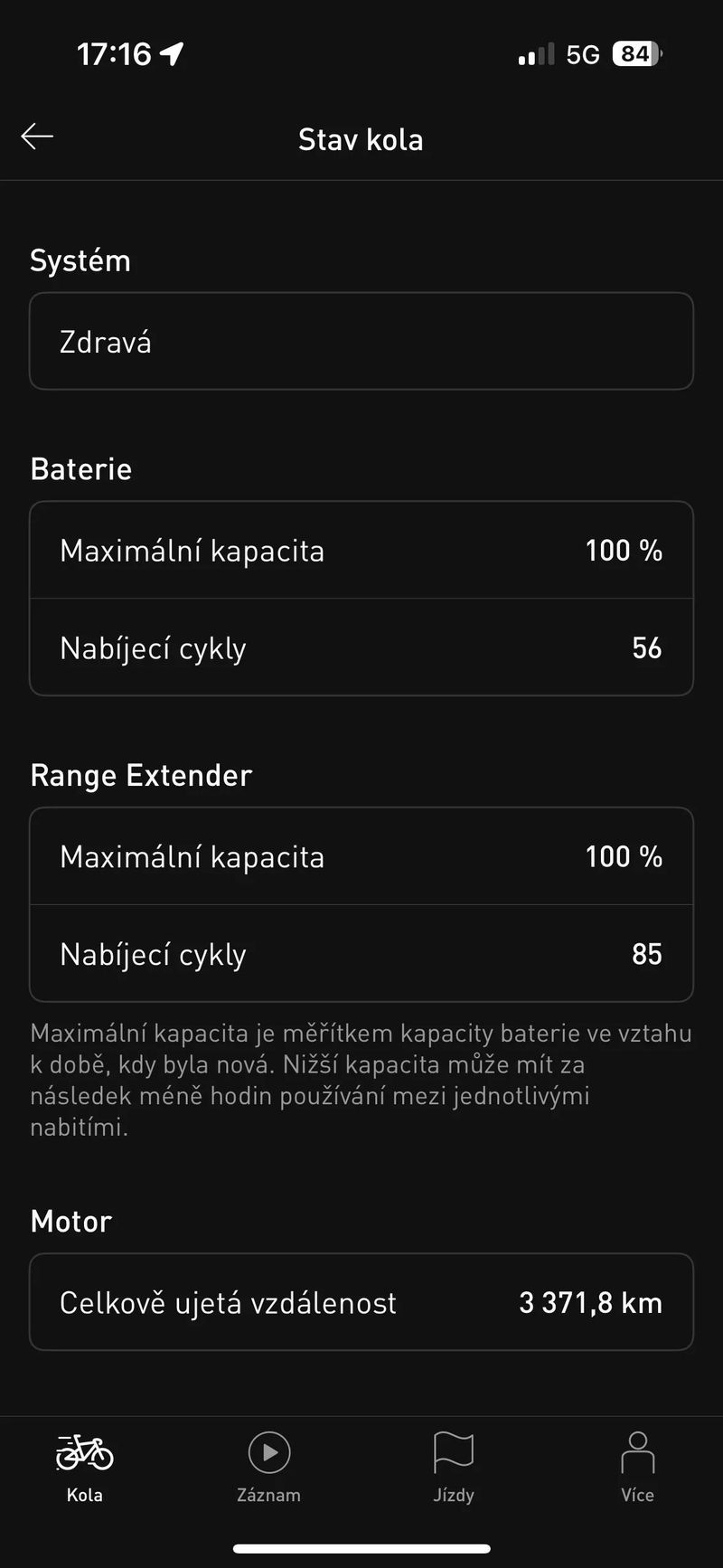Open the Záznam tab
This screenshot has height=1568, width=723.
[x=269, y=1466]
